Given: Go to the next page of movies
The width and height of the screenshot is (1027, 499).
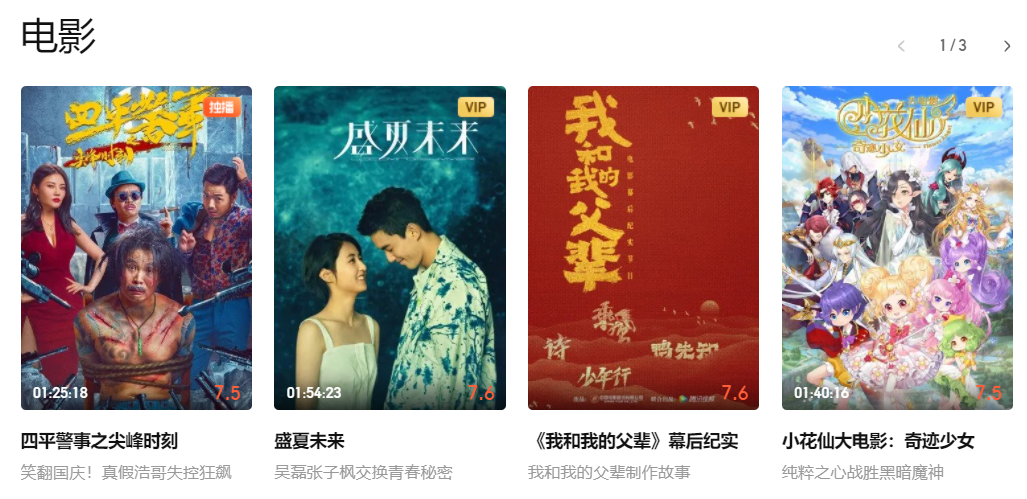Looking at the screenshot, I should [1006, 46].
